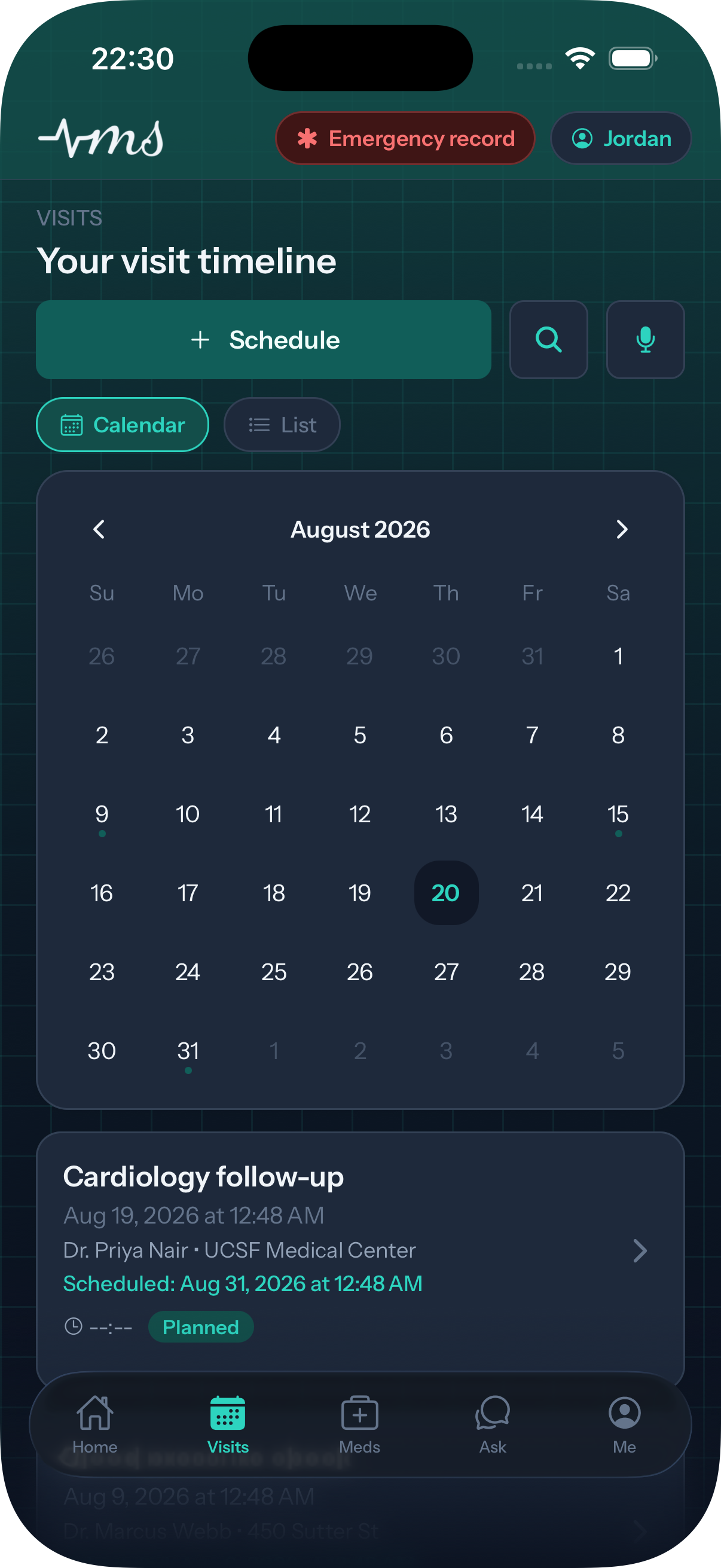Start voice input with the microphone
The image size is (721, 1568).
[646, 340]
